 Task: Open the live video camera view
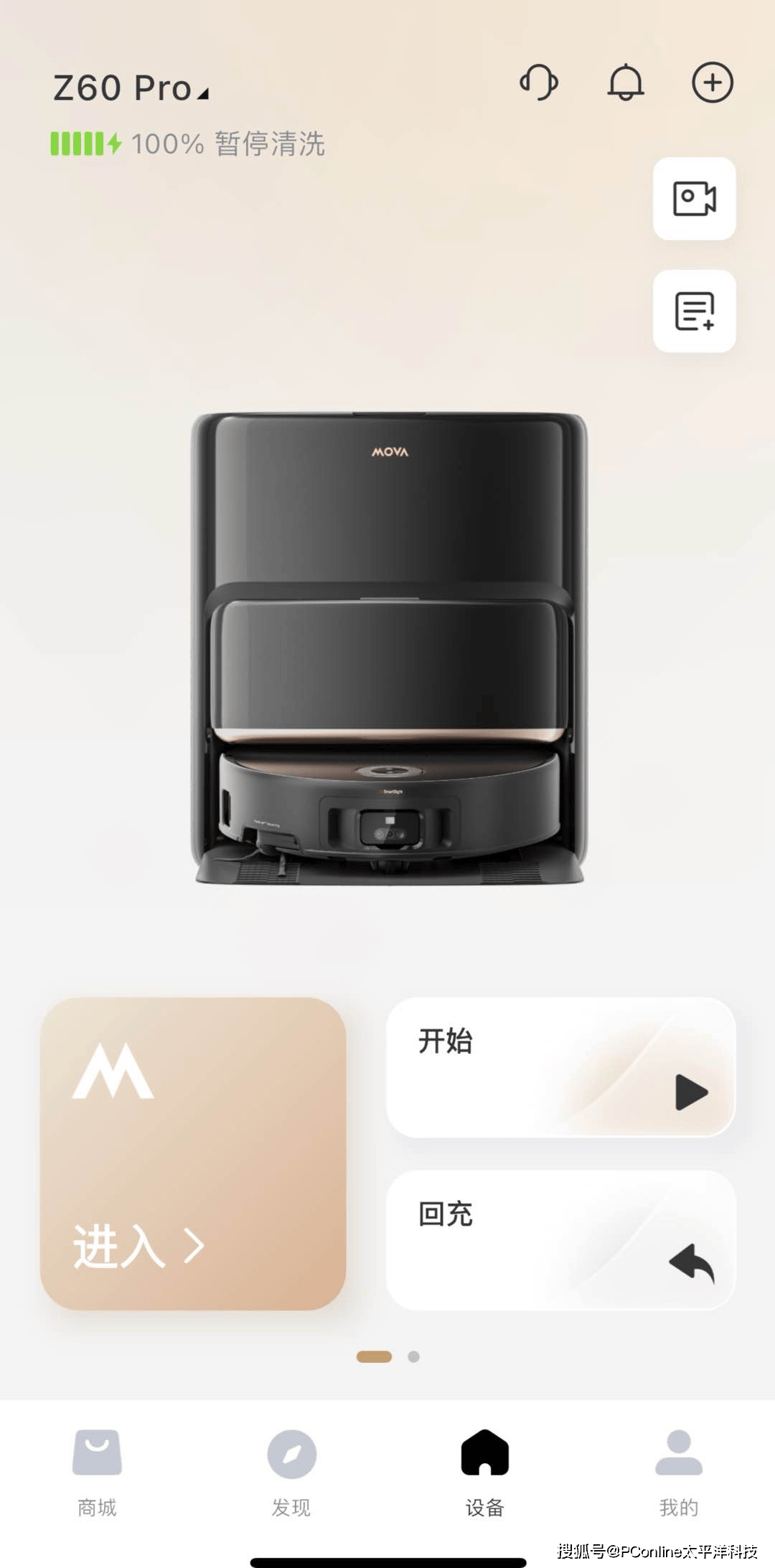(x=694, y=199)
